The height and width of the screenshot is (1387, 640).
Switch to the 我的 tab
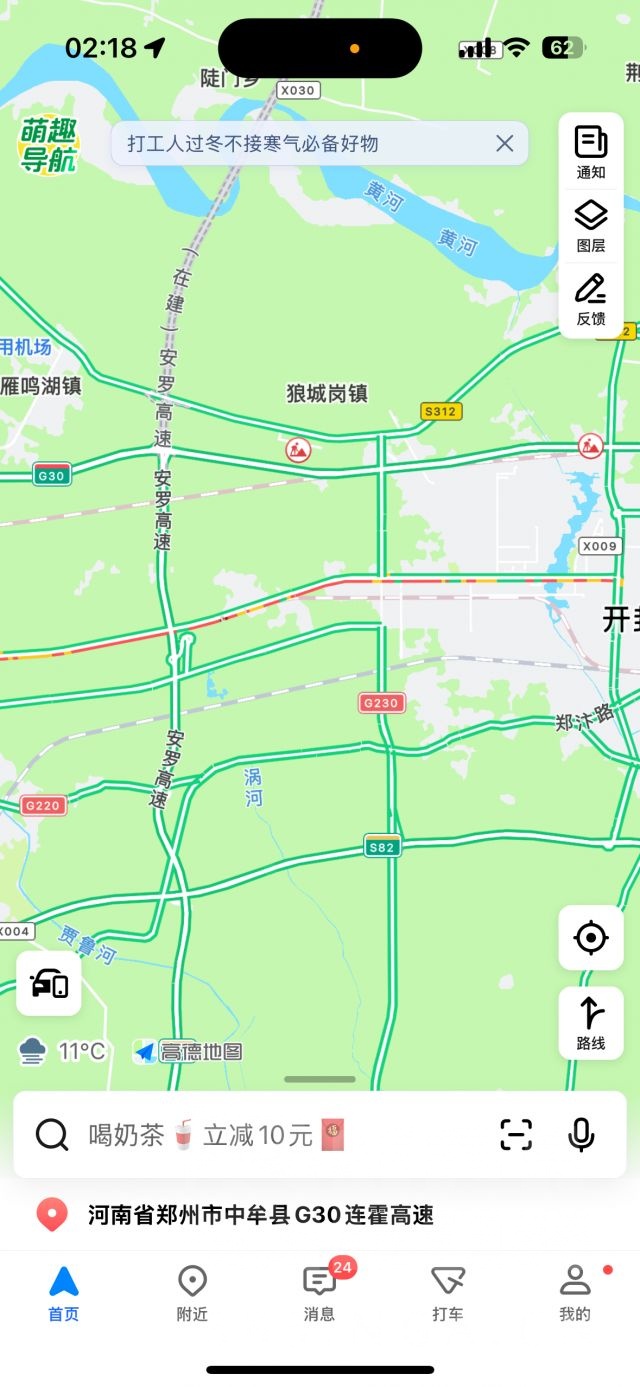(x=575, y=1293)
